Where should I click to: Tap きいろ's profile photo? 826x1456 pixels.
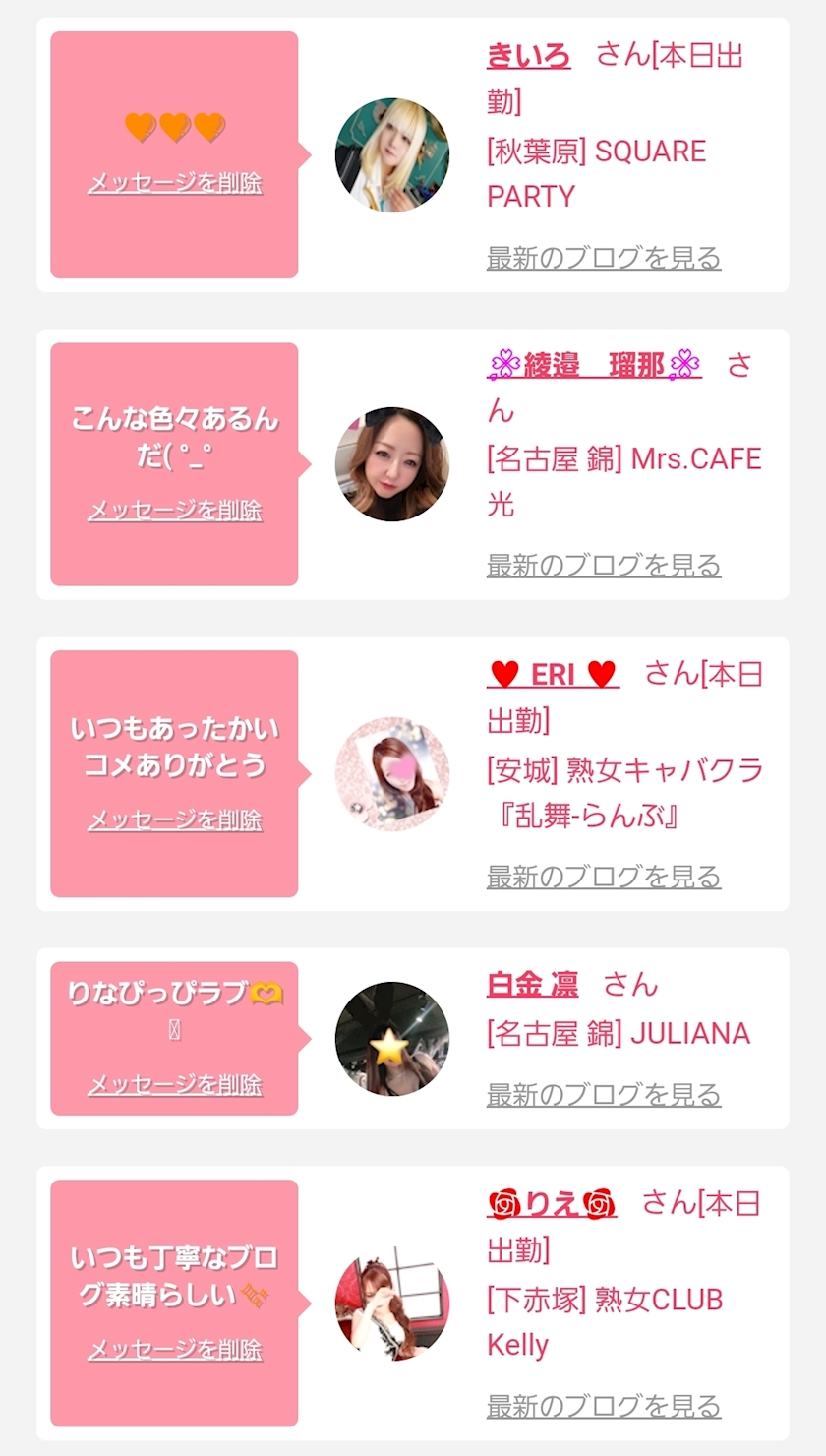tap(392, 154)
